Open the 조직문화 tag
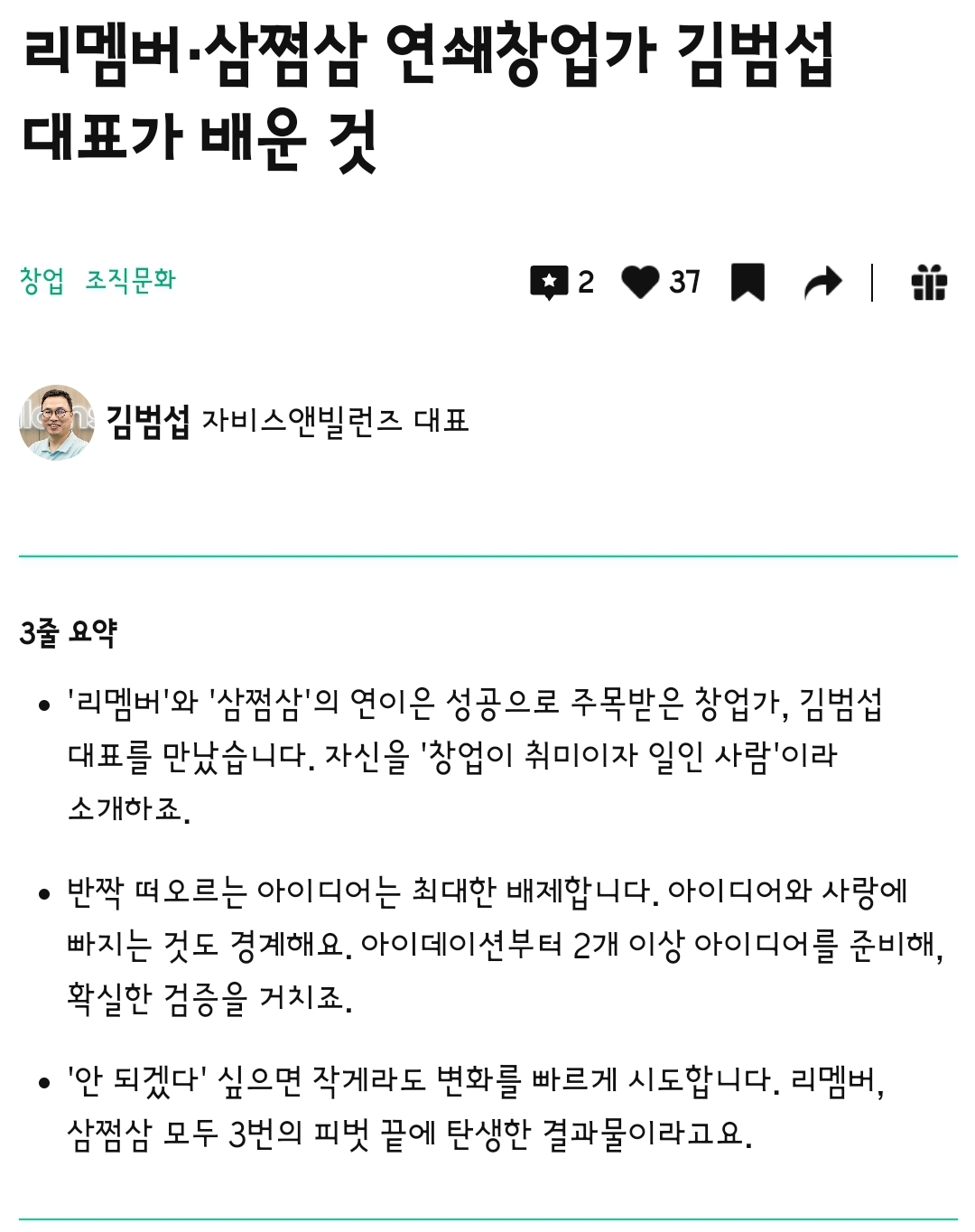 point(130,280)
